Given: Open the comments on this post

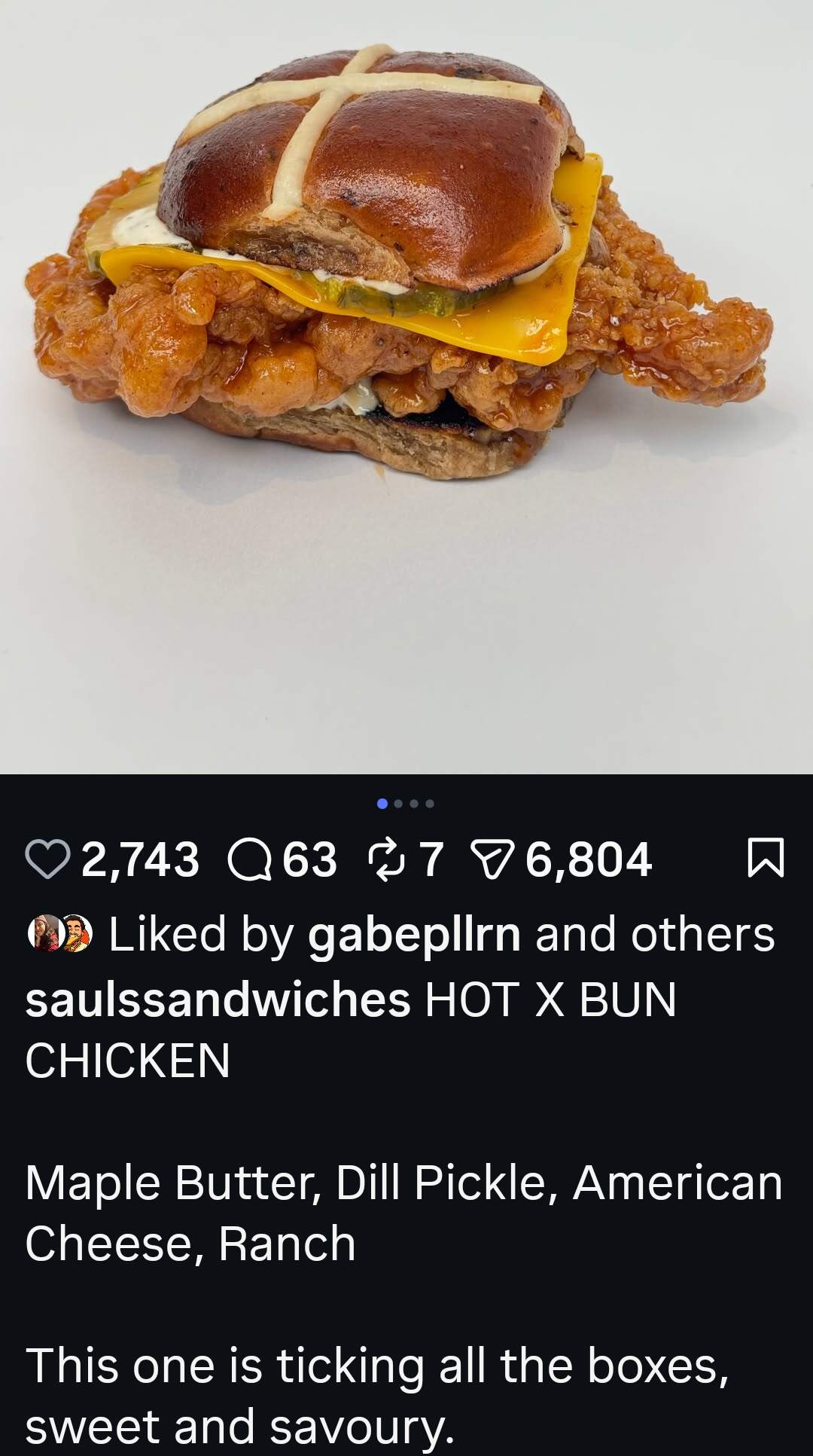Looking at the screenshot, I should tap(249, 860).
